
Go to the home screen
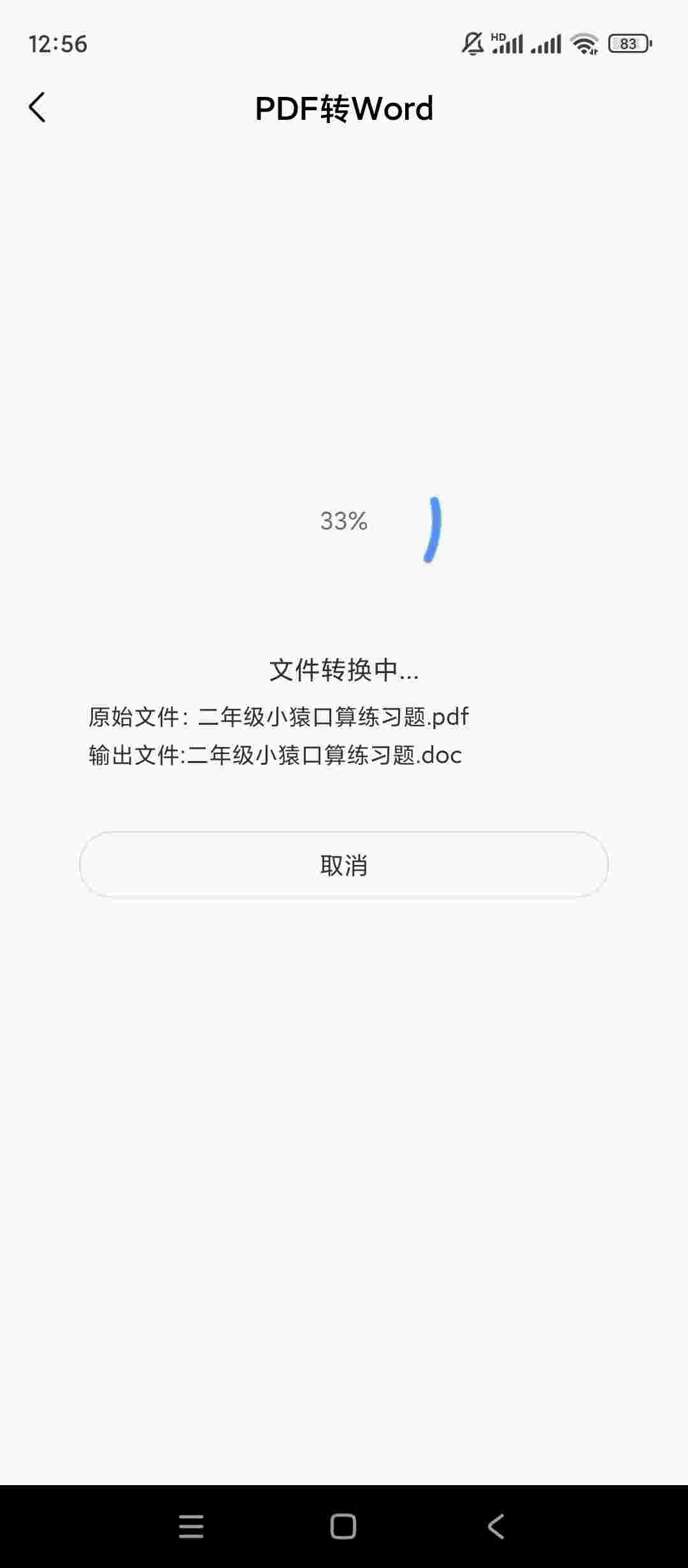[343, 1527]
